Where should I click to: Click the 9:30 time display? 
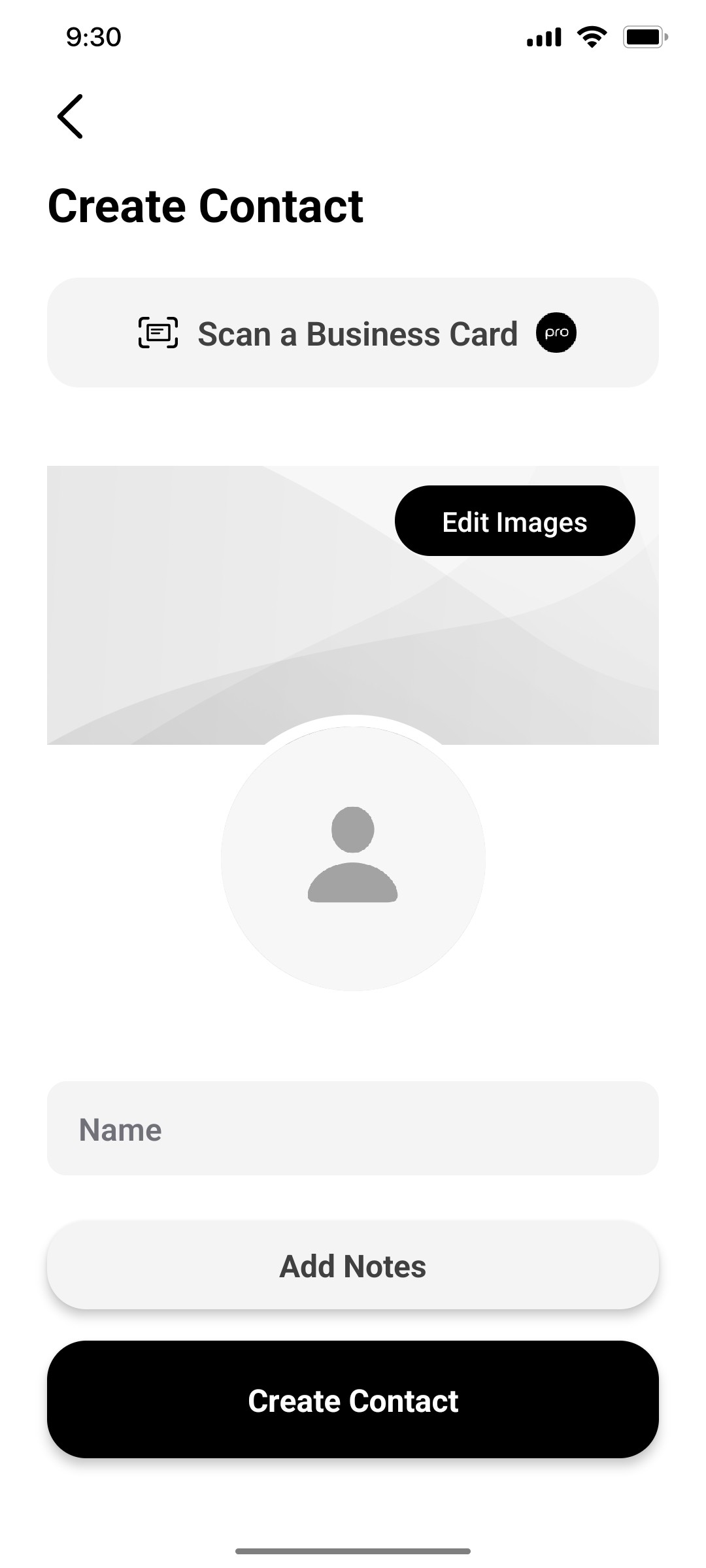92,37
